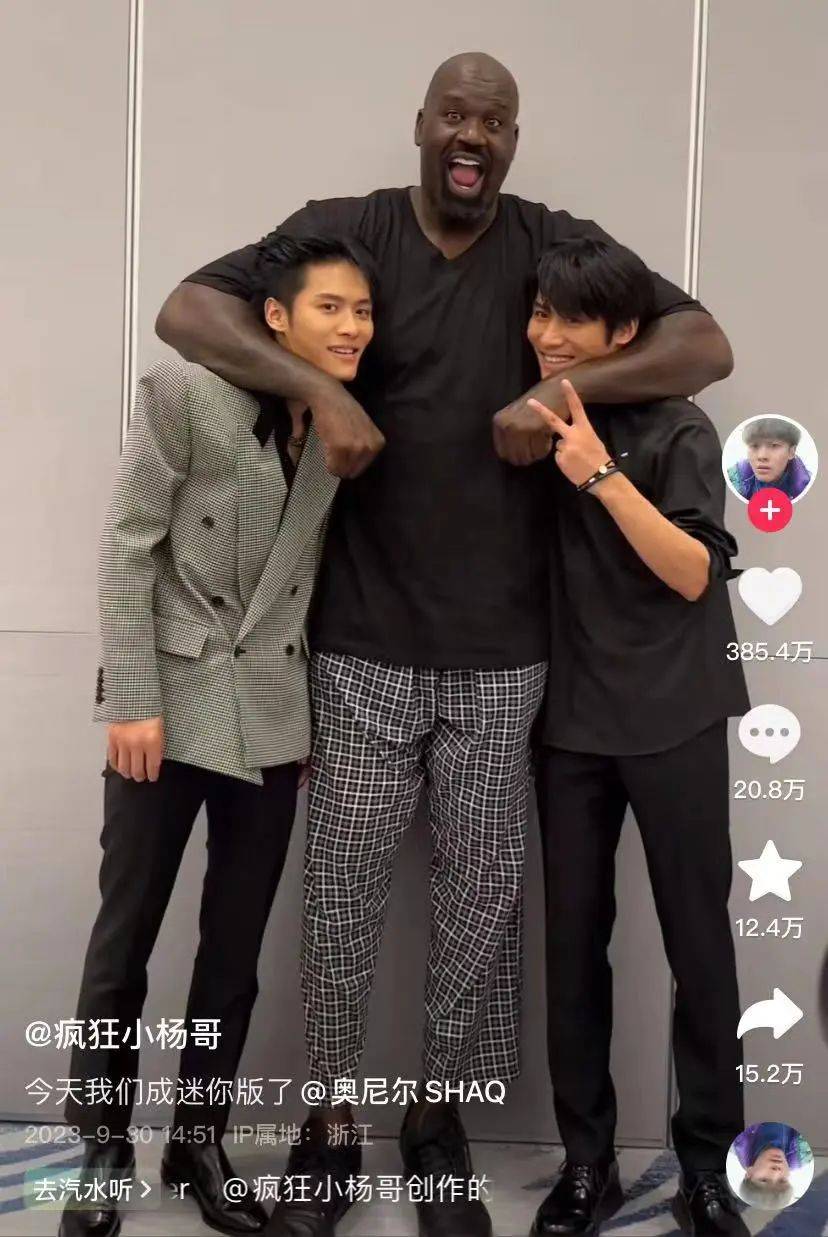Like this video with the heart
Viewport: 828px width, 1237px height.
click(x=769, y=596)
